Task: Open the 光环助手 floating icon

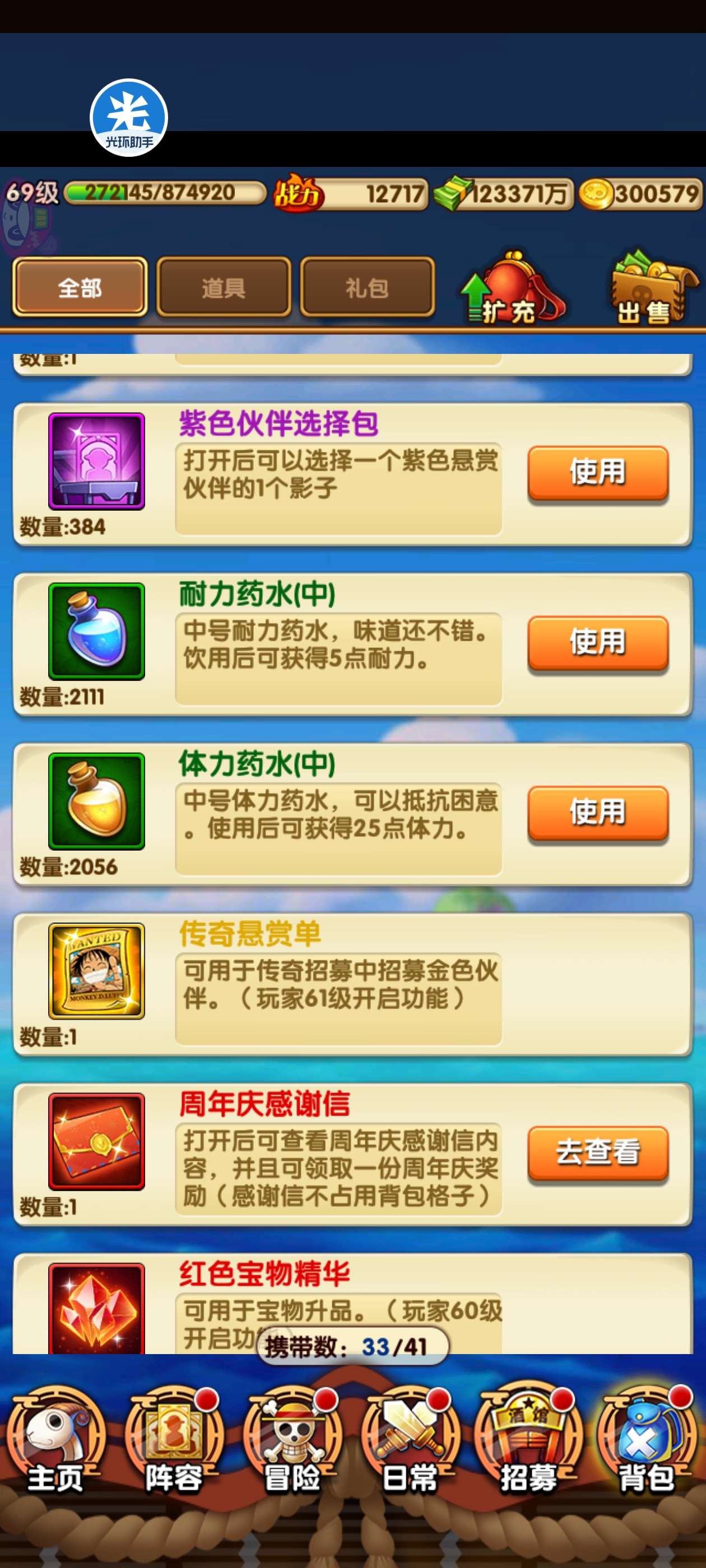Action: [x=128, y=118]
